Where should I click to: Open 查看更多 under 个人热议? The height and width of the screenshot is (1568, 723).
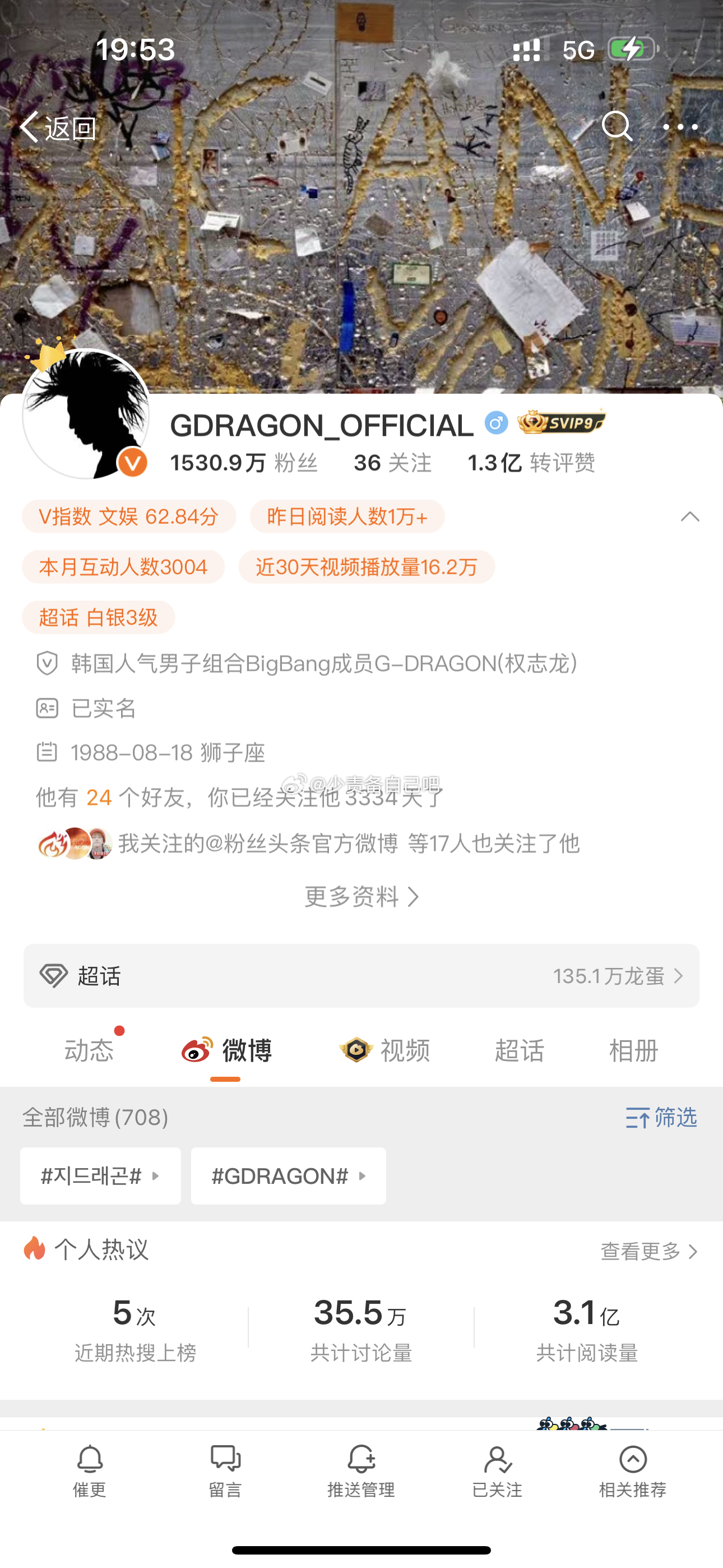[649, 1252]
